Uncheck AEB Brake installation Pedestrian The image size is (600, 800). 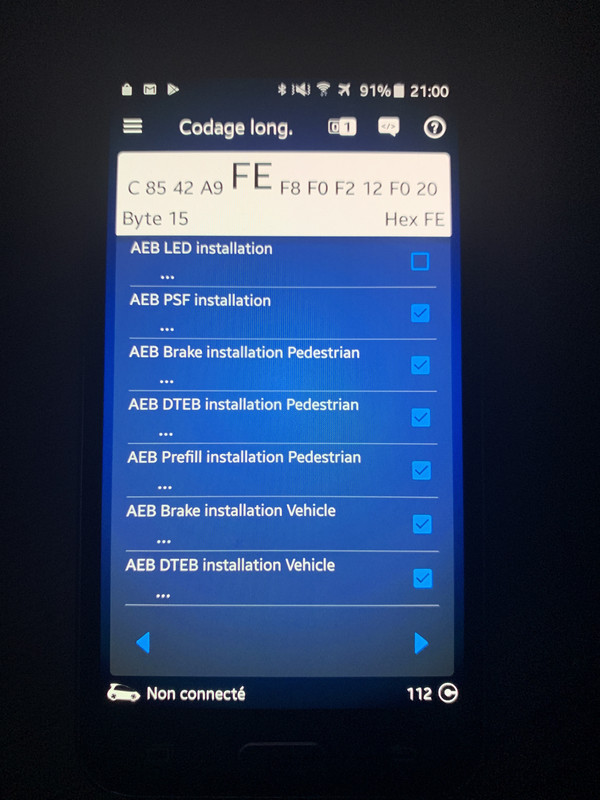coord(421,365)
